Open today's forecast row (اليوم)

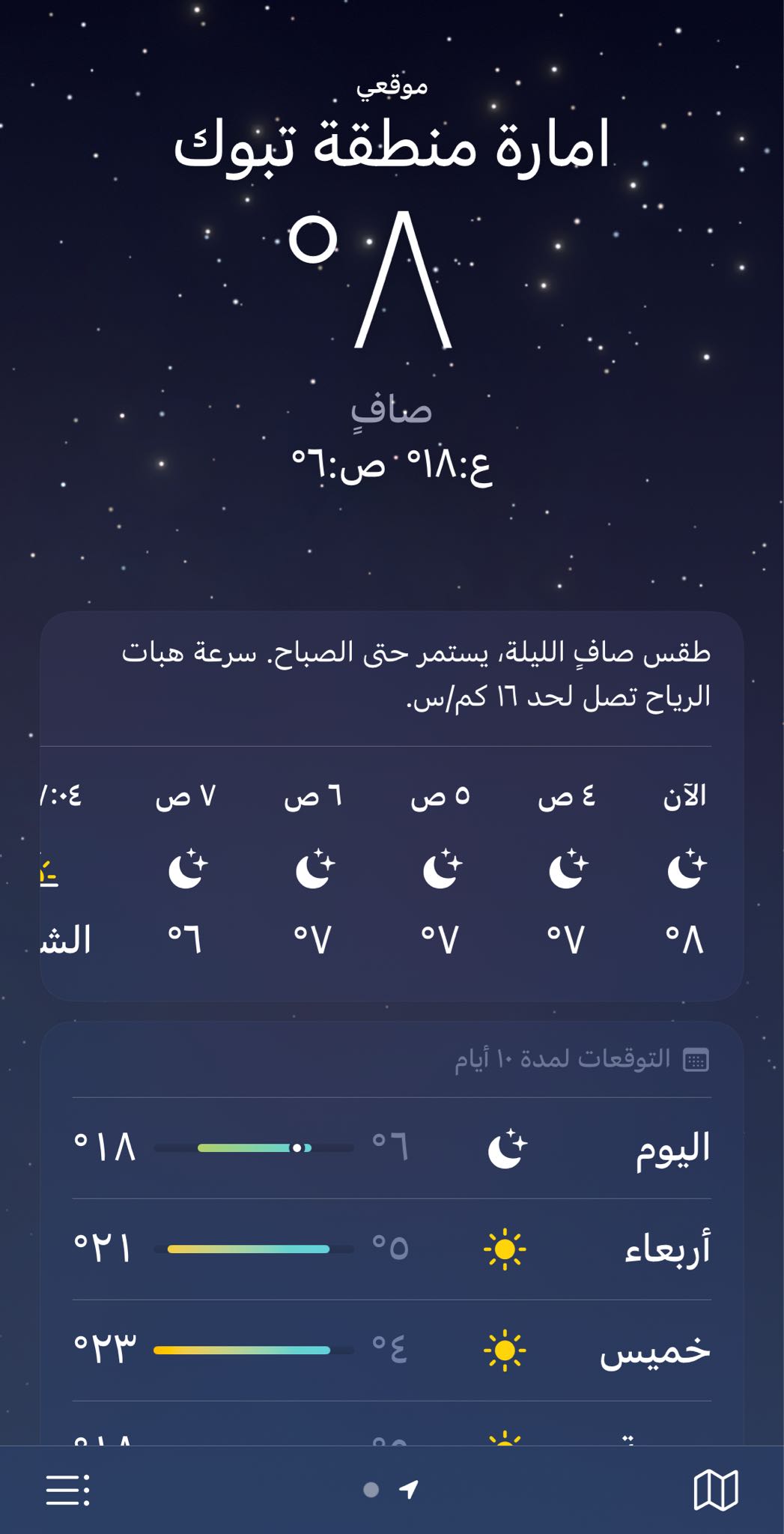point(391,1148)
